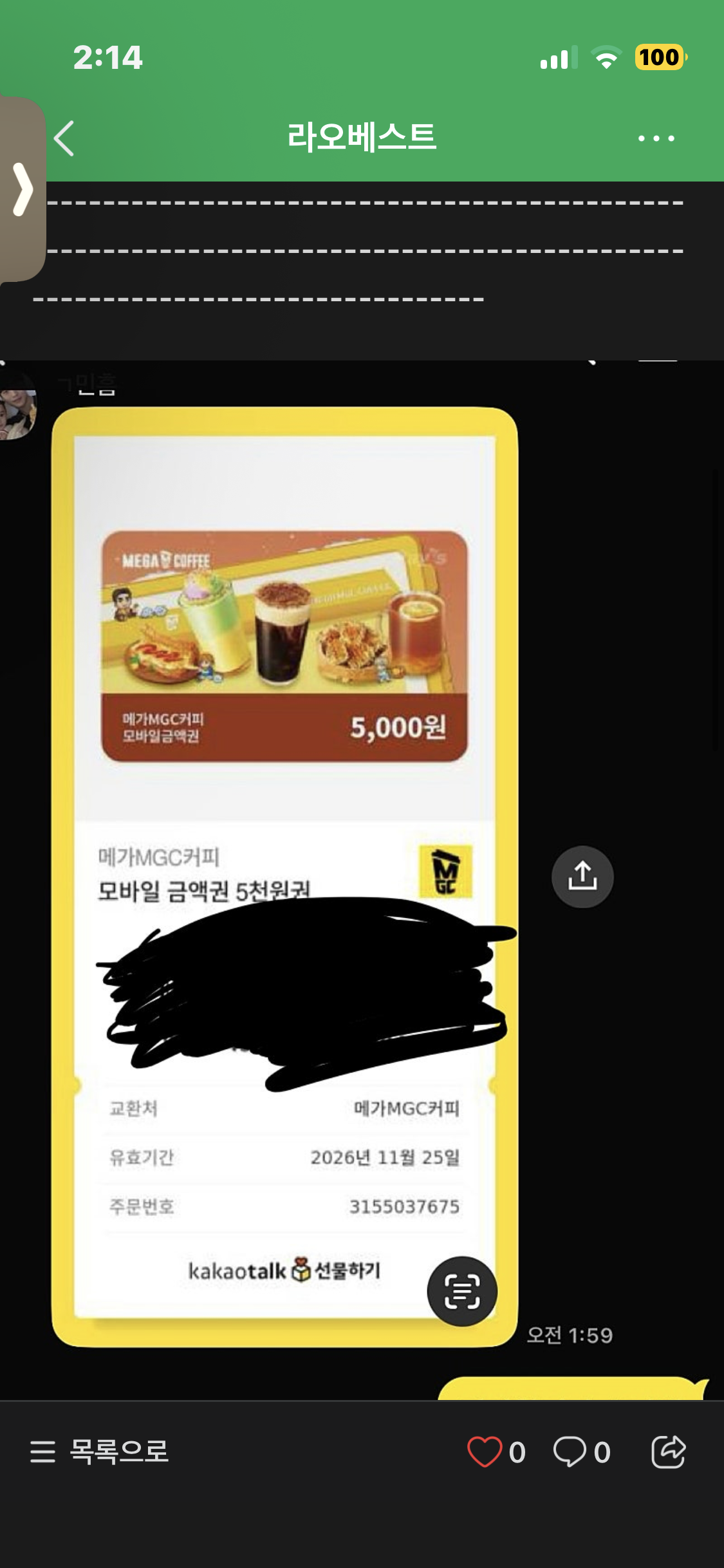The height and width of the screenshot is (1568, 724).
Task: Select the 목록으로 button
Action: 118,1451
